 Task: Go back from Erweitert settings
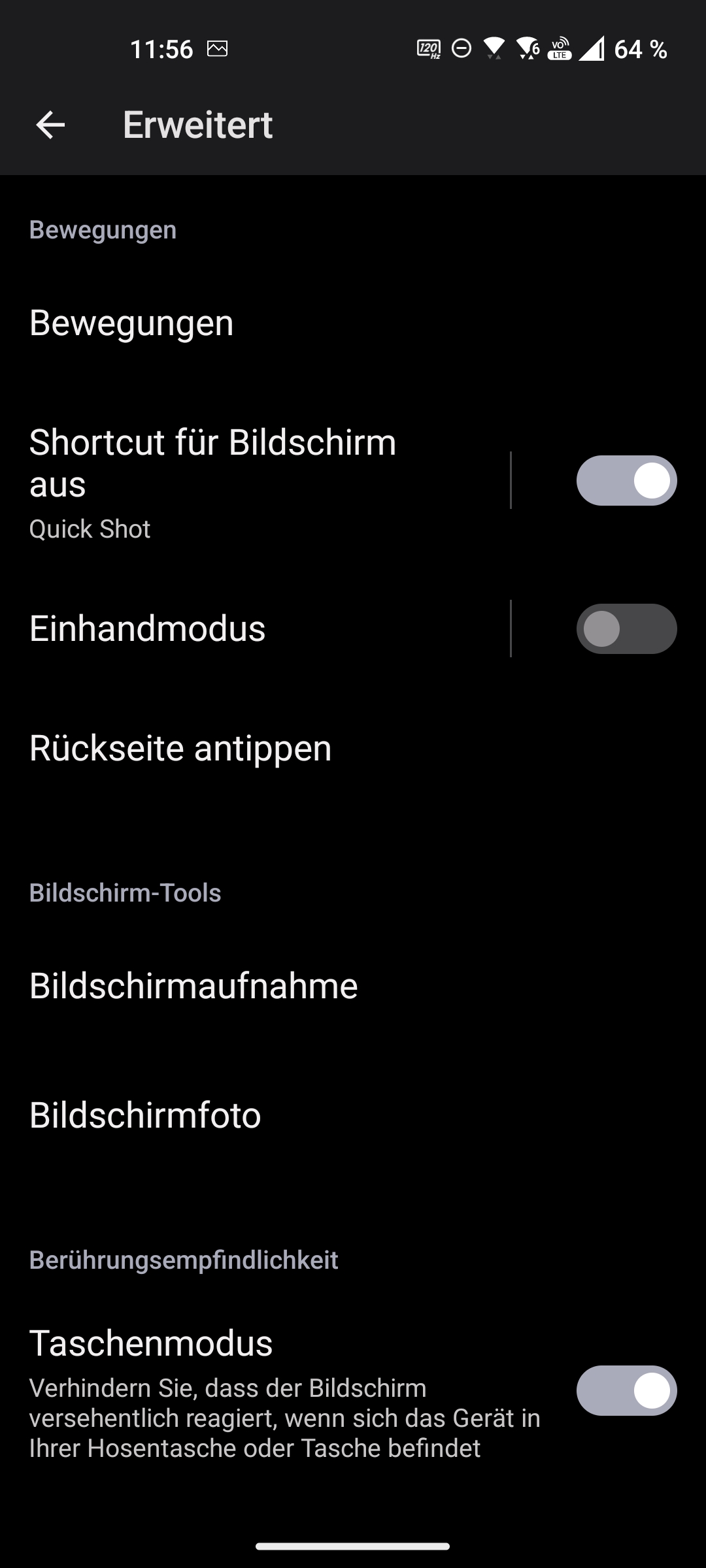[50, 125]
